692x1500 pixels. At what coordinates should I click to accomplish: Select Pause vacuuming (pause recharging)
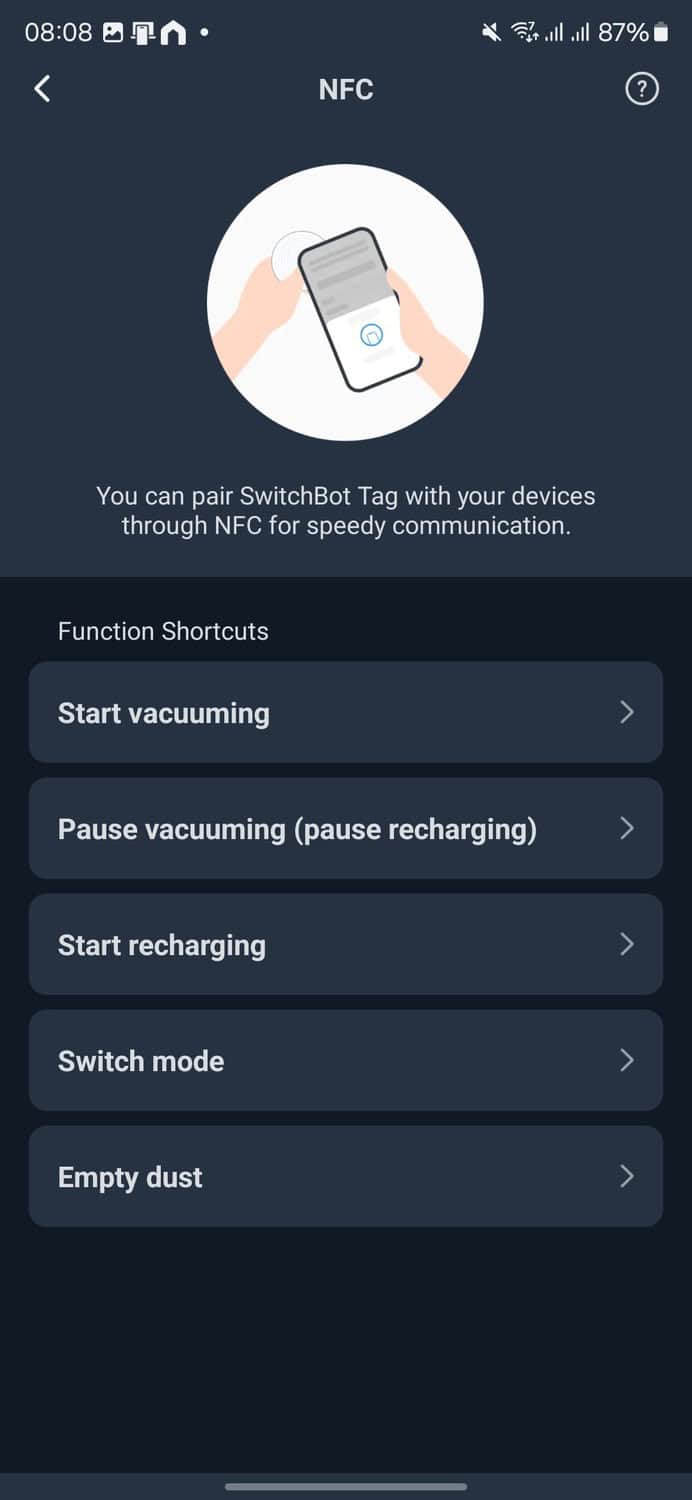[345, 828]
